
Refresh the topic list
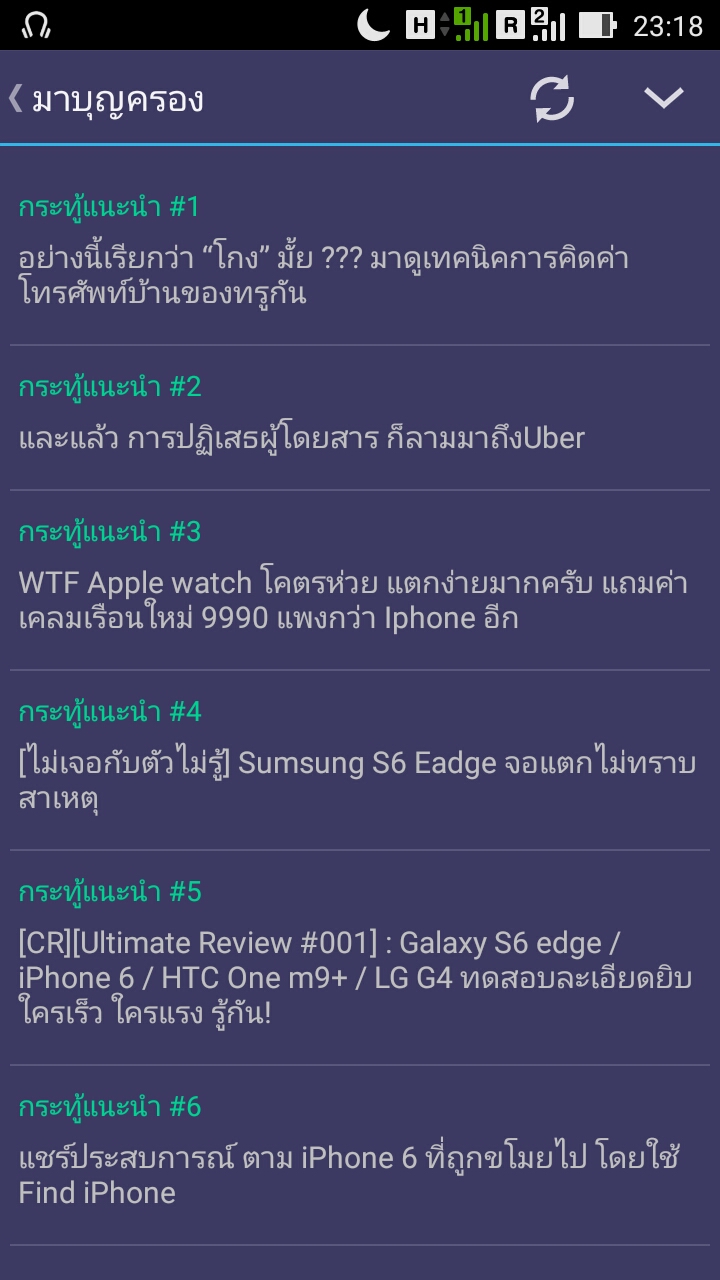[x=552, y=99]
